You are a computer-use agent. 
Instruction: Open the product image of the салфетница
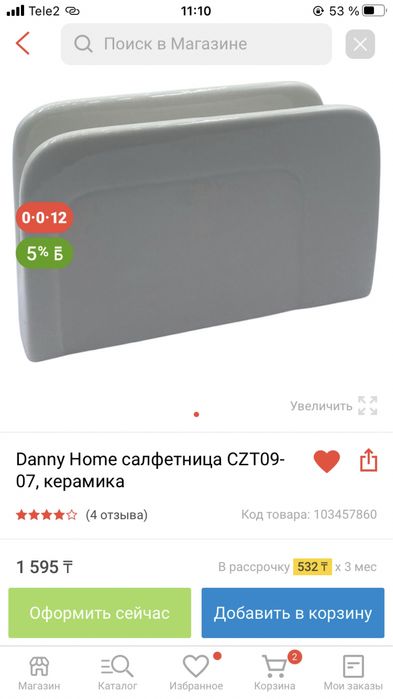(x=196, y=221)
